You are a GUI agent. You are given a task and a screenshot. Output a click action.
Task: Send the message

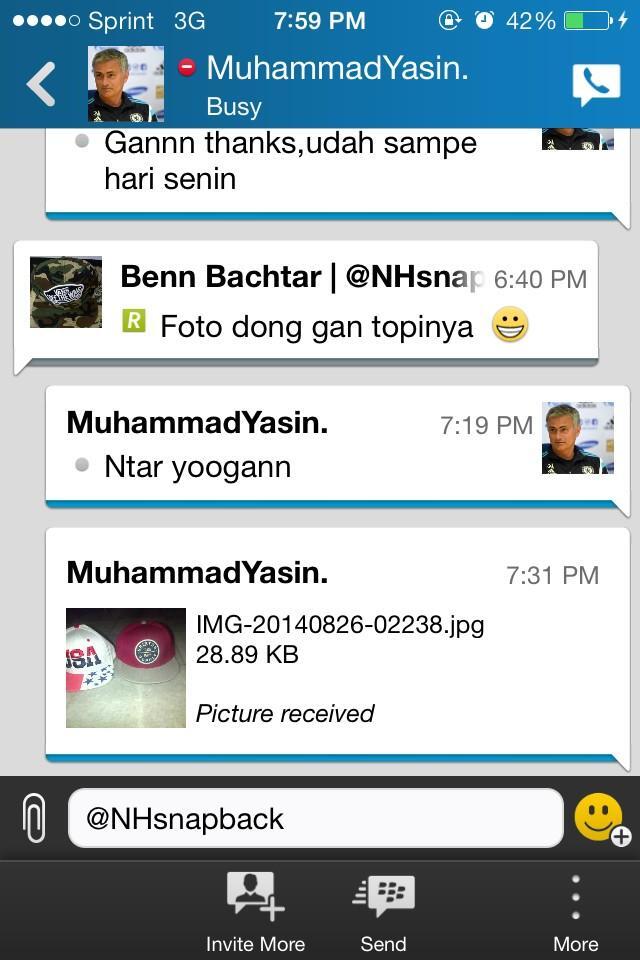pyautogui.click(x=383, y=912)
